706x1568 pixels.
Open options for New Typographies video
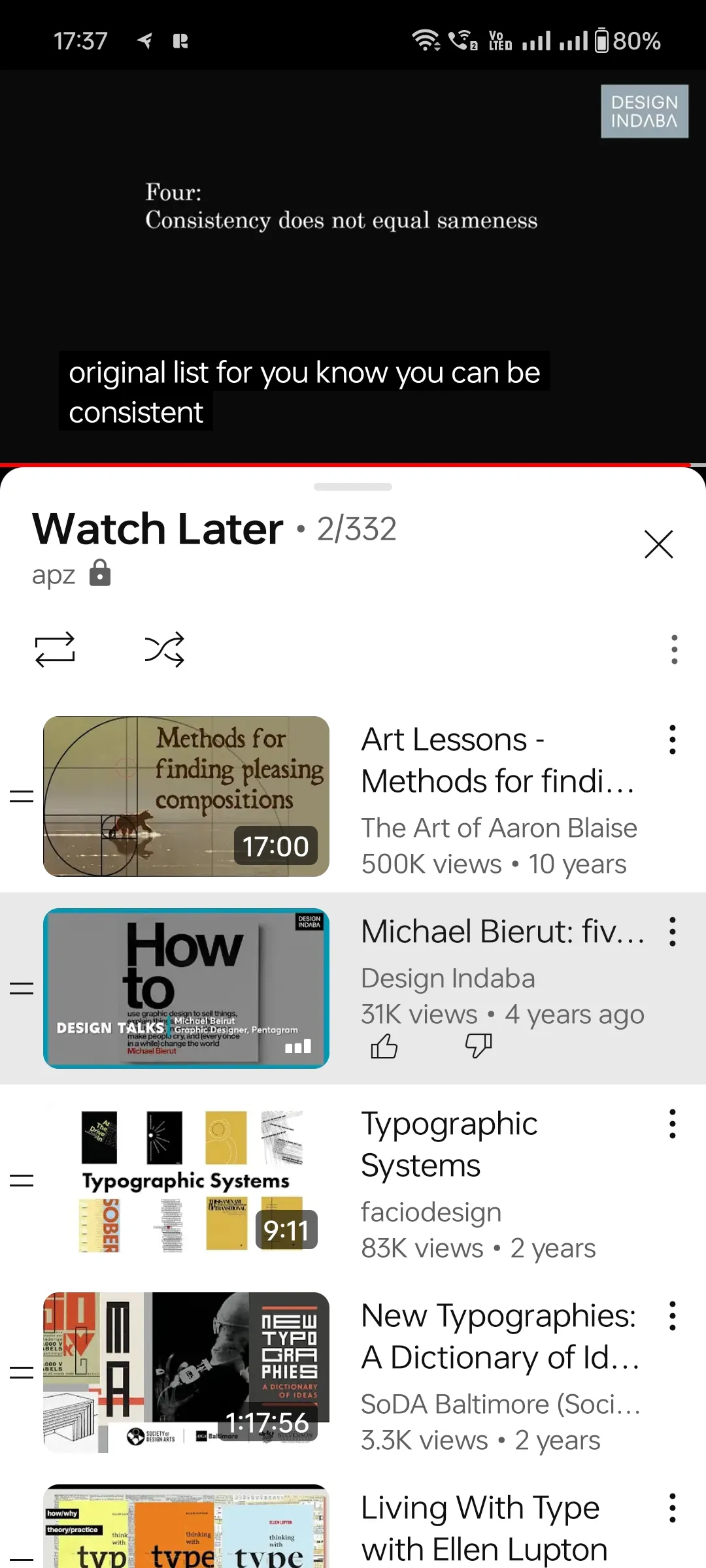tap(672, 1316)
